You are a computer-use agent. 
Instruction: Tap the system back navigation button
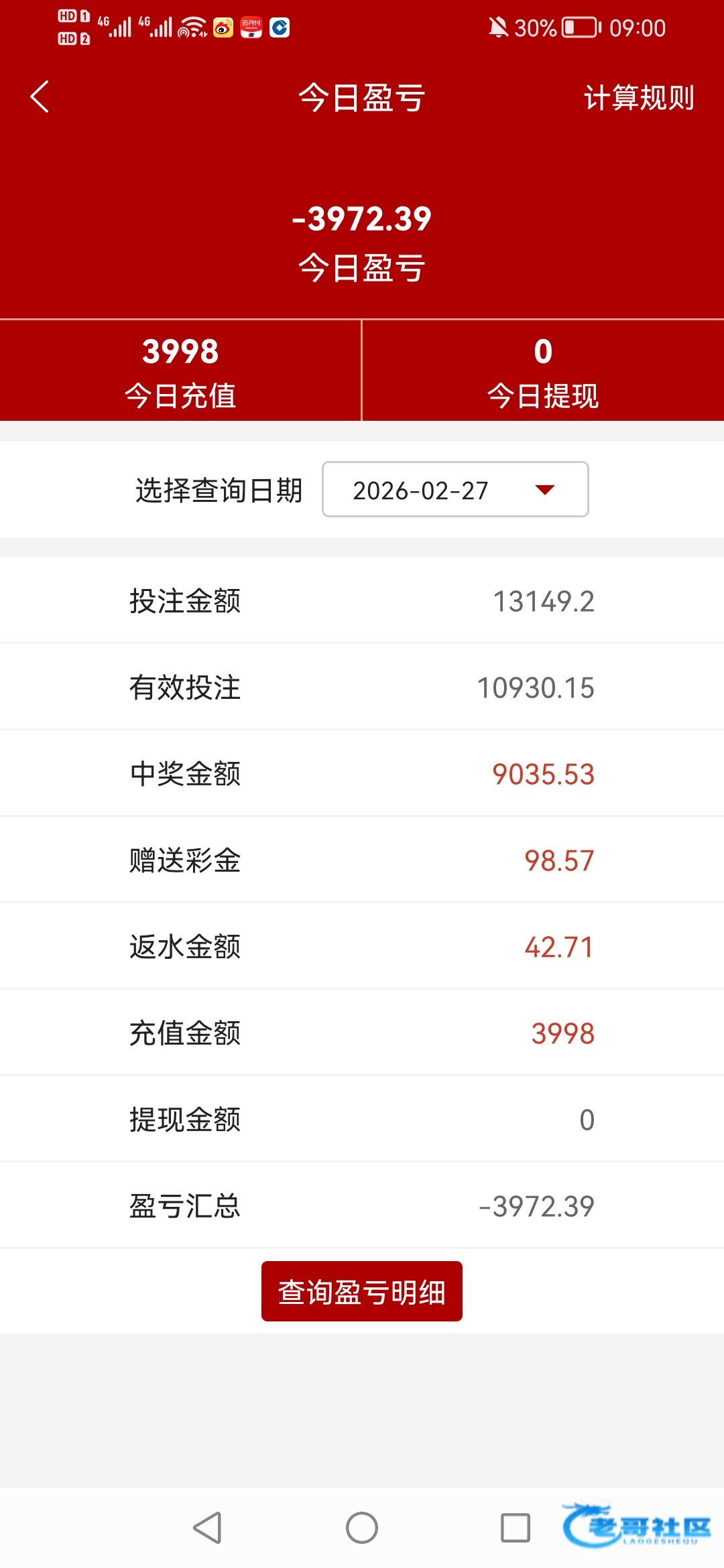click(x=207, y=1528)
